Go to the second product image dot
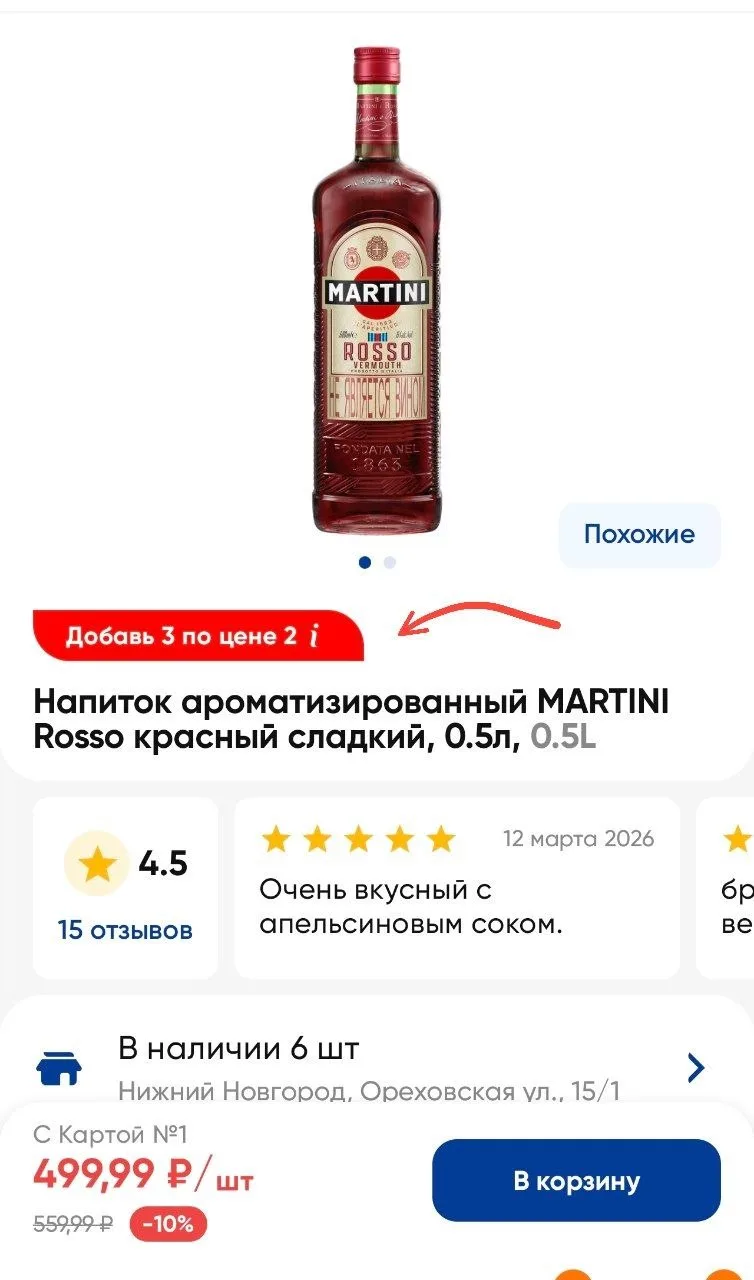This screenshot has height=1280, width=754. 390,563
